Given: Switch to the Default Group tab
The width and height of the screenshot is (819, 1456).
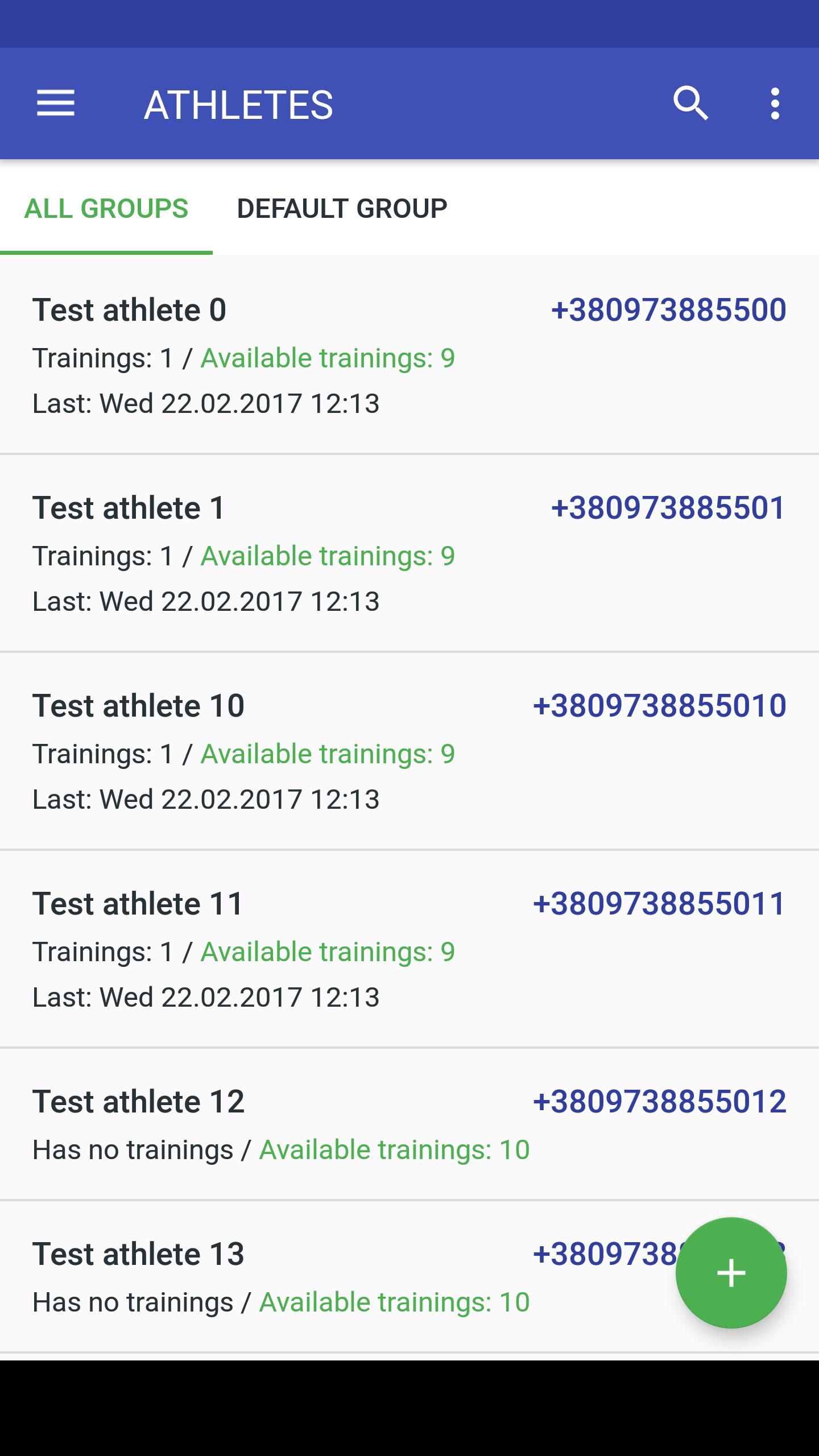Looking at the screenshot, I should pyautogui.click(x=342, y=209).
